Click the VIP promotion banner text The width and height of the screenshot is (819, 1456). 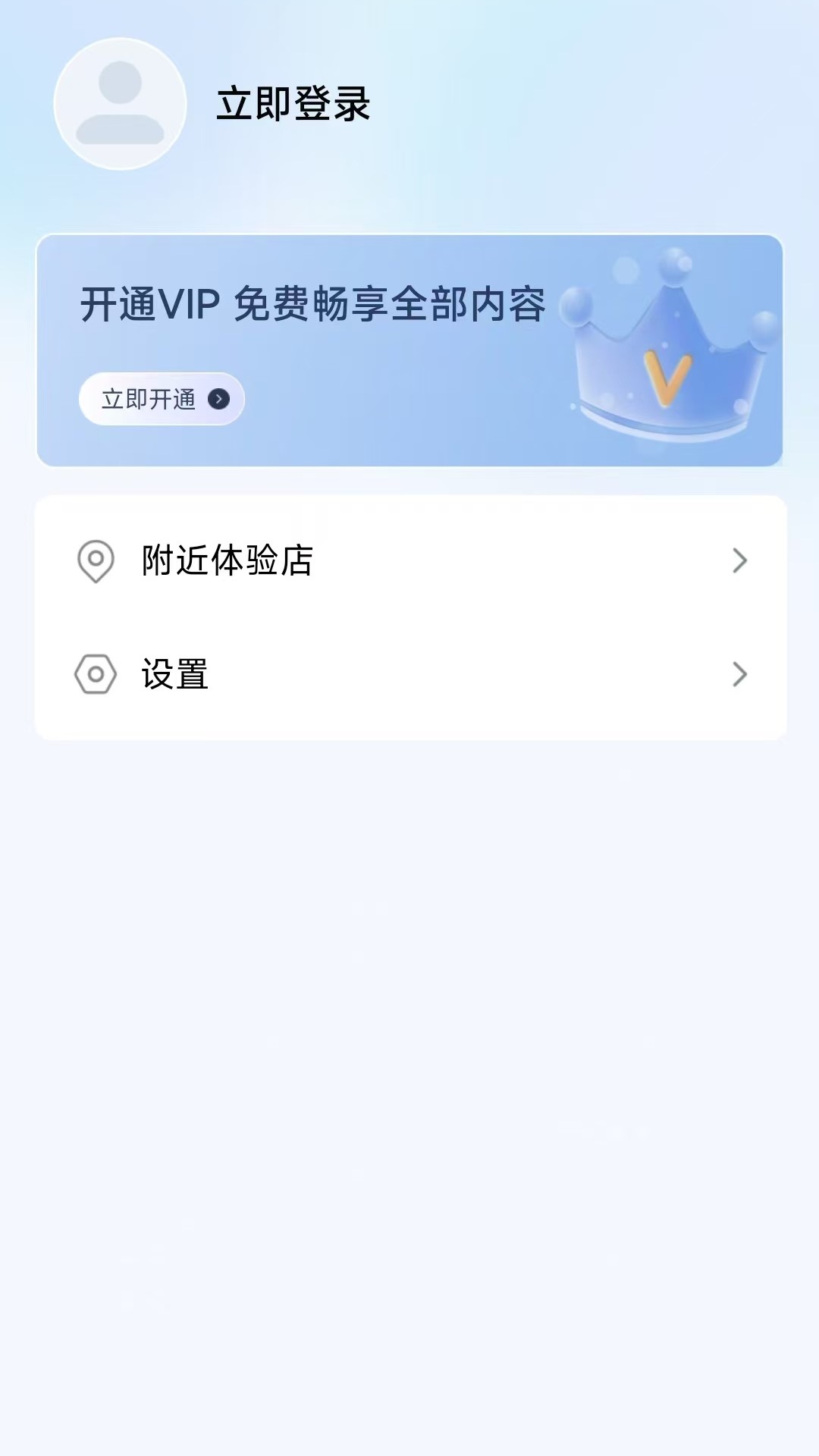312,305
